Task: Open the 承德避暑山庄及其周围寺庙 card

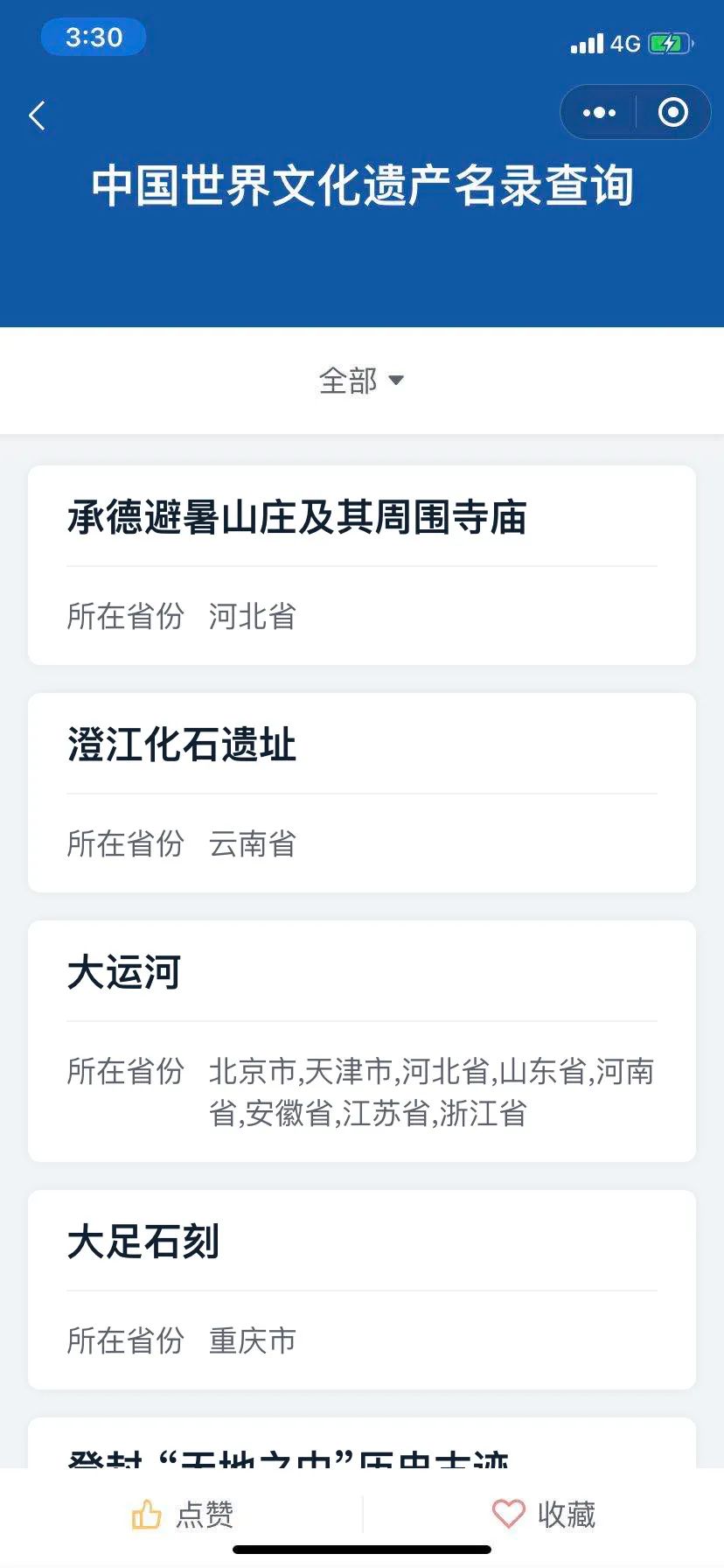Action: tap(361, 564)
